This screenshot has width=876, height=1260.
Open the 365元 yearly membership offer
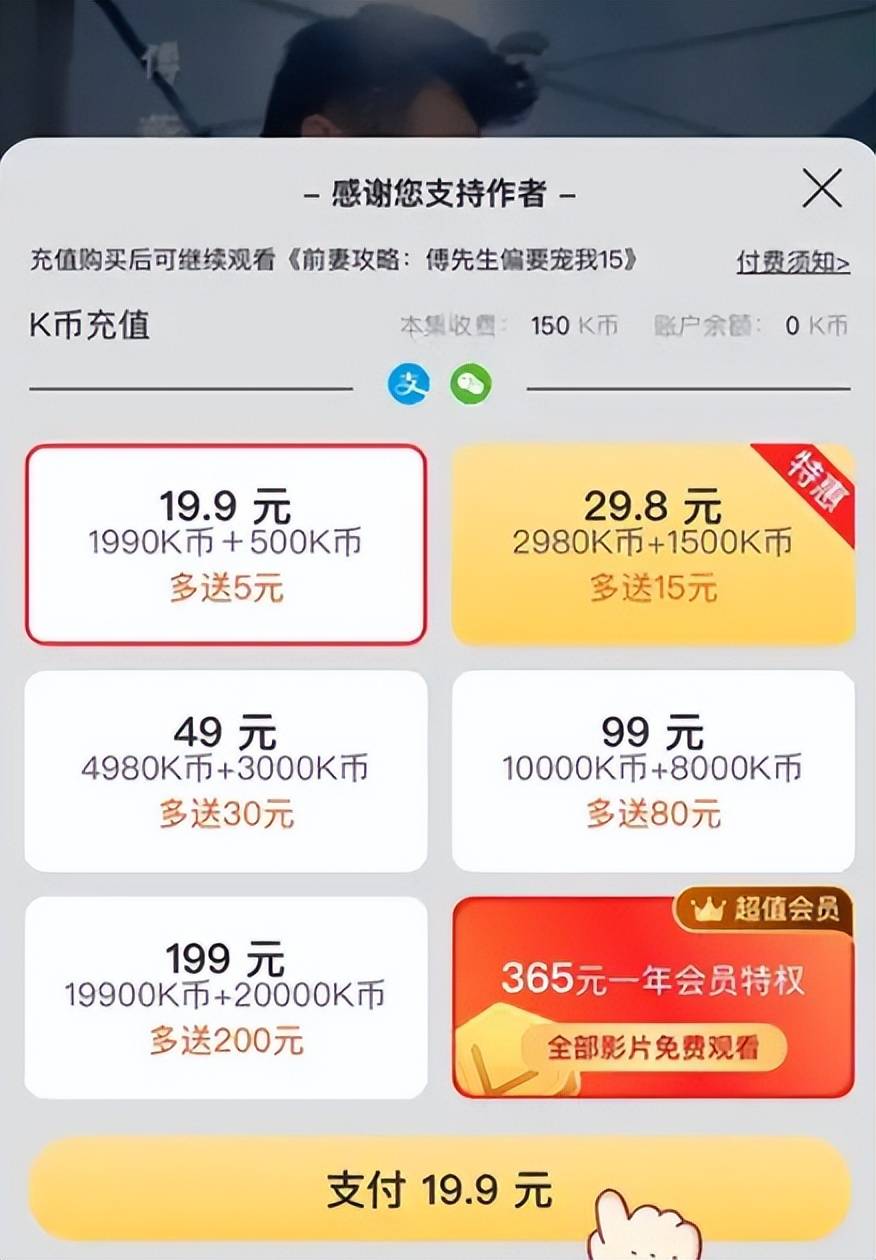click(x=653, y=997)
